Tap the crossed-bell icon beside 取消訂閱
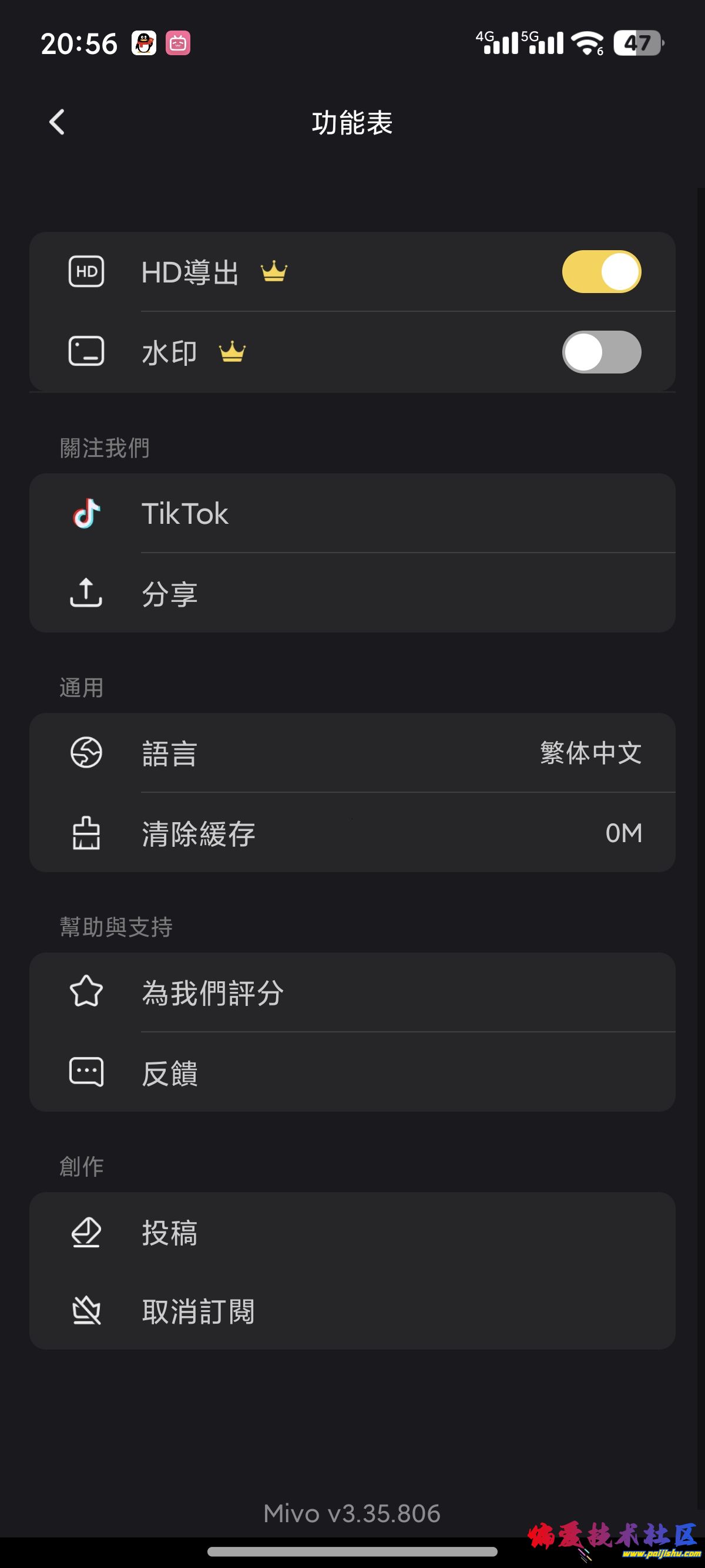The image size is (705, 1568). point(86,1313)
